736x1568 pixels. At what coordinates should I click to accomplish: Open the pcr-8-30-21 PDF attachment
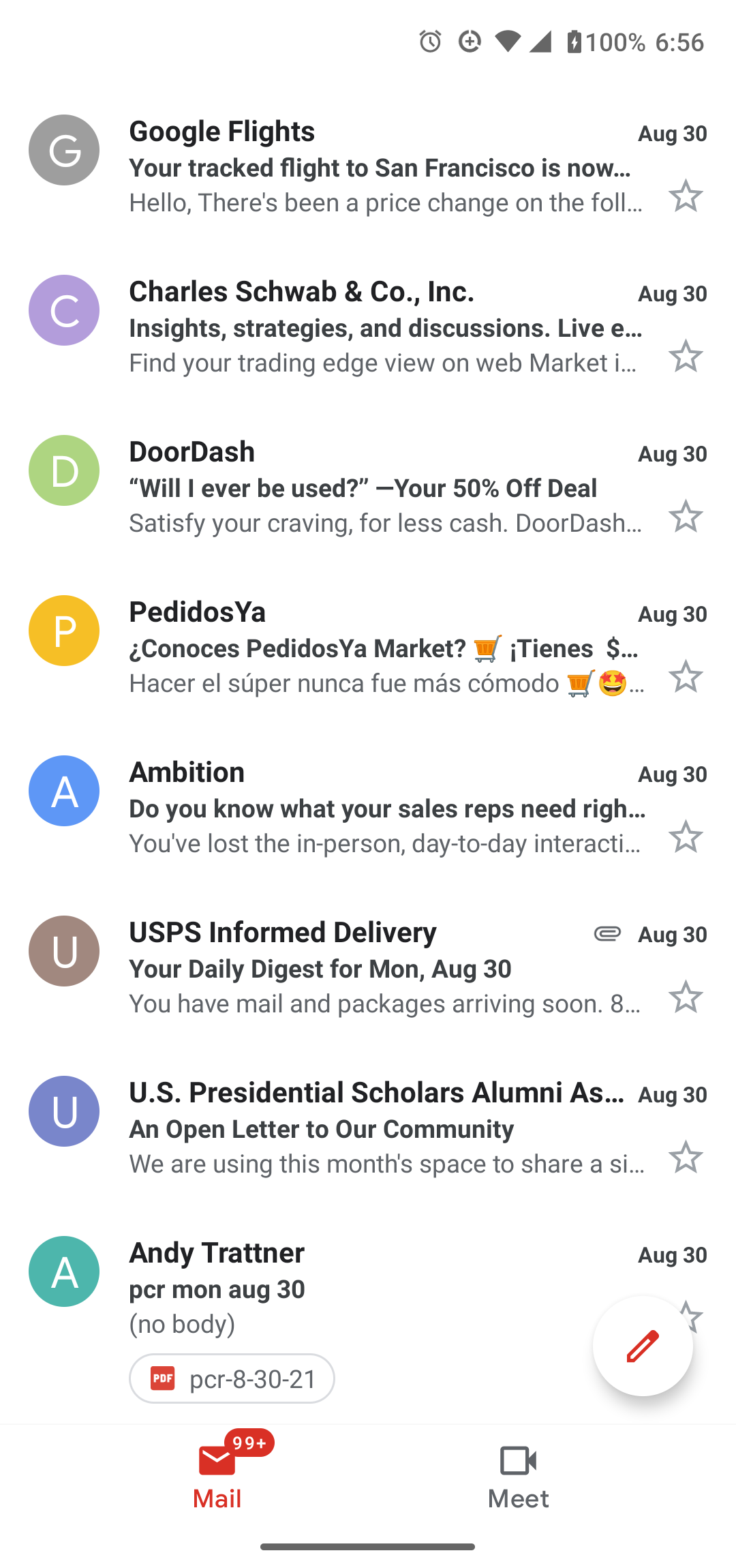232,1378
